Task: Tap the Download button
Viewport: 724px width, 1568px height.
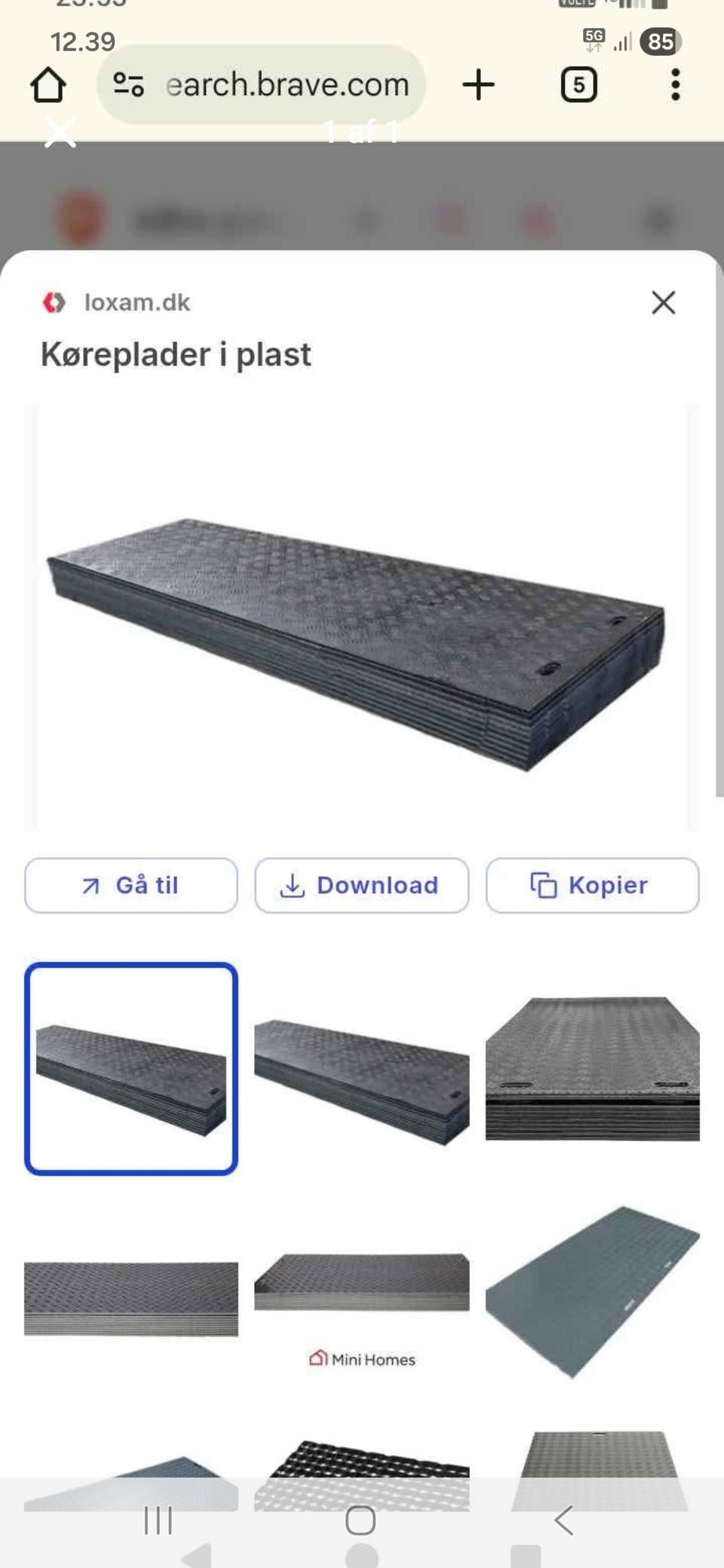Action: [x=361, y=885]
